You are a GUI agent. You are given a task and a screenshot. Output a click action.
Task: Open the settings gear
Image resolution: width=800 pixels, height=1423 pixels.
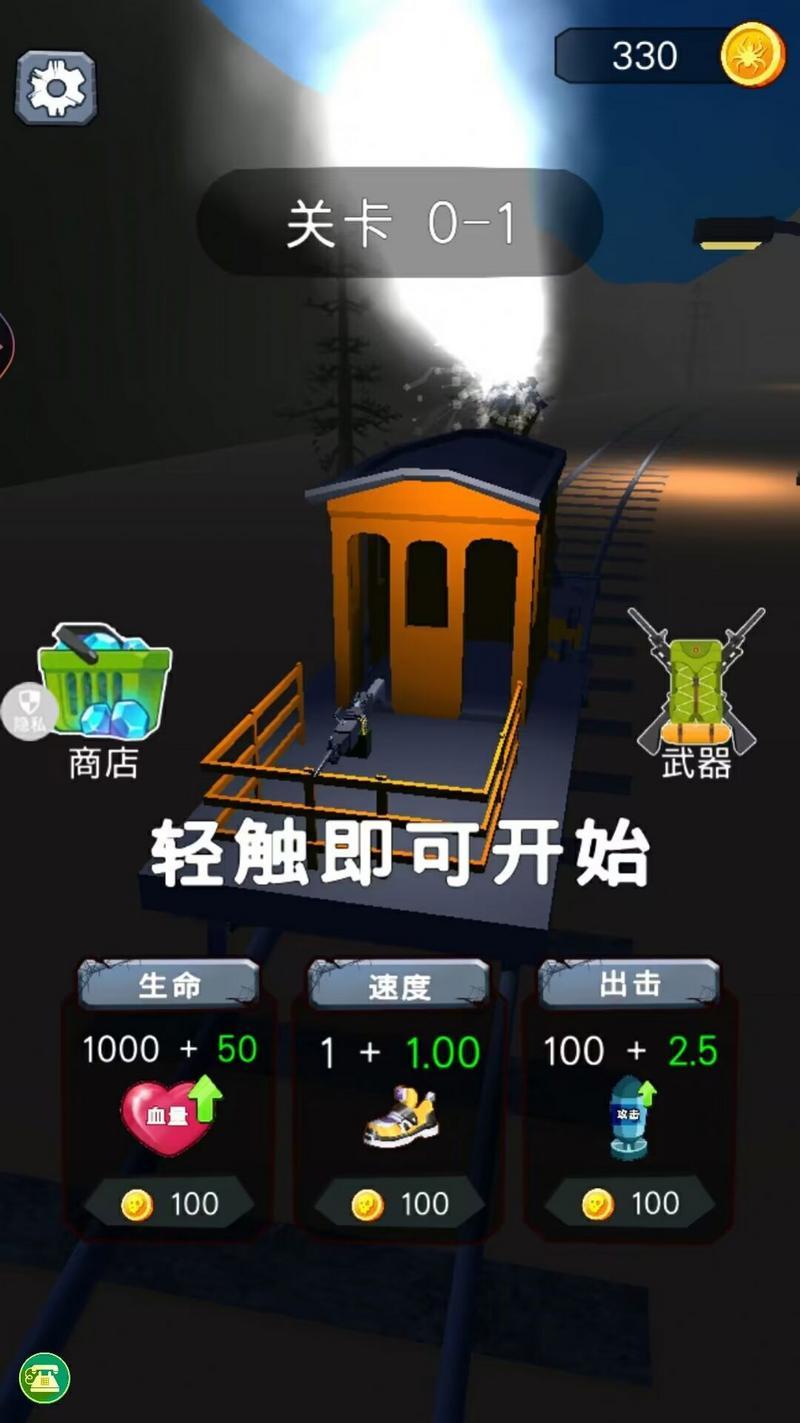56,88
